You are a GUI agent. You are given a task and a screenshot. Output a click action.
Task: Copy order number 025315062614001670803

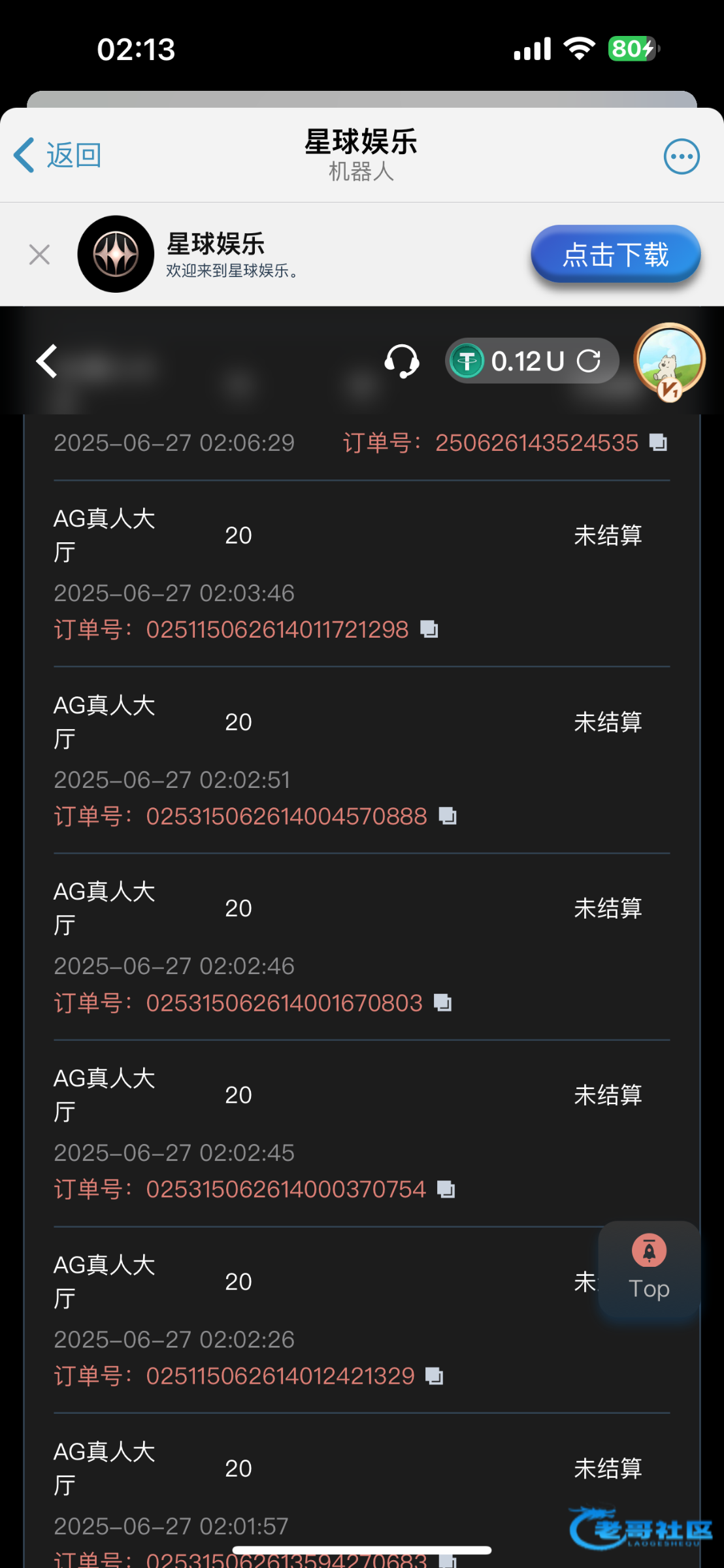coord(443,1003)
